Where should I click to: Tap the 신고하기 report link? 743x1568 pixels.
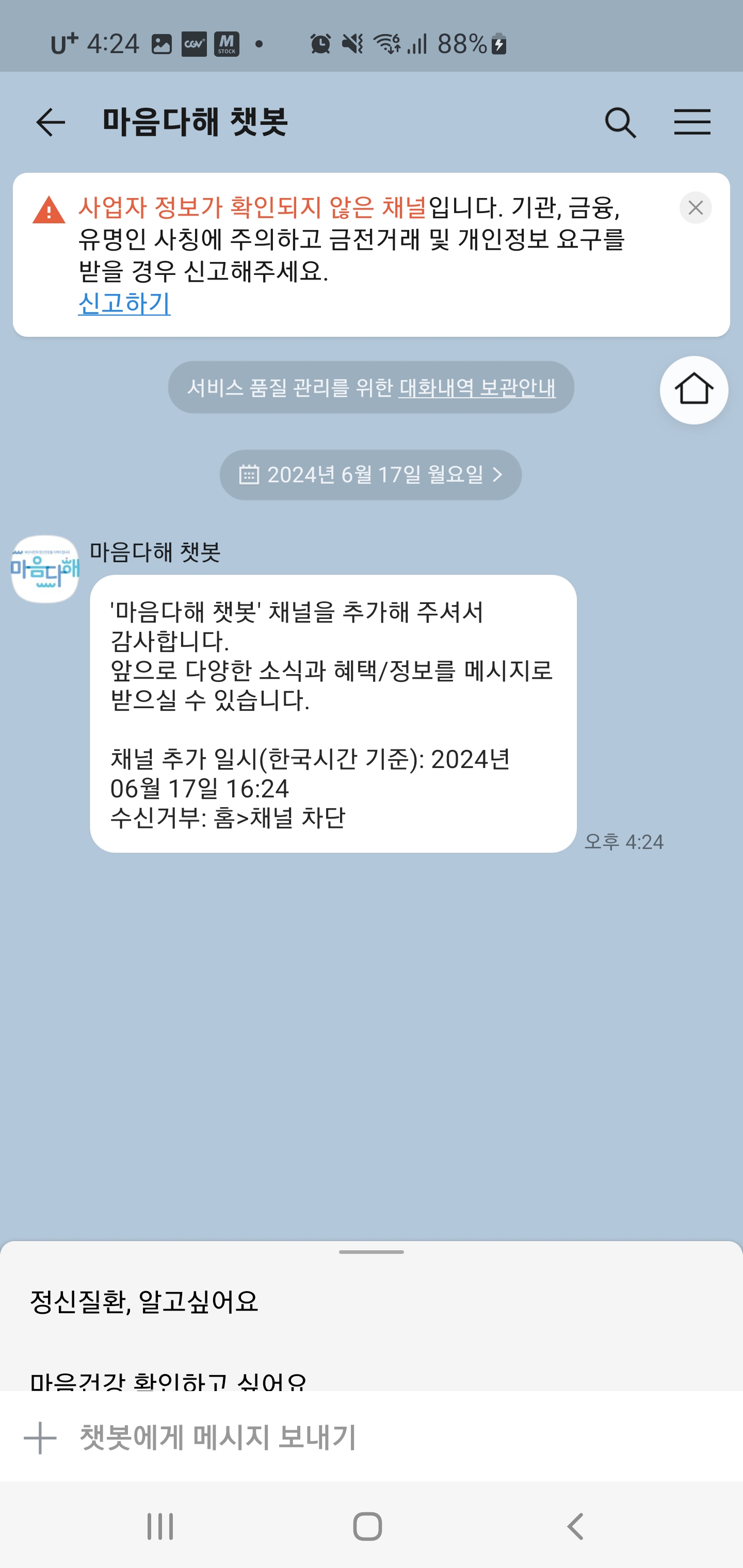(124, 303)
